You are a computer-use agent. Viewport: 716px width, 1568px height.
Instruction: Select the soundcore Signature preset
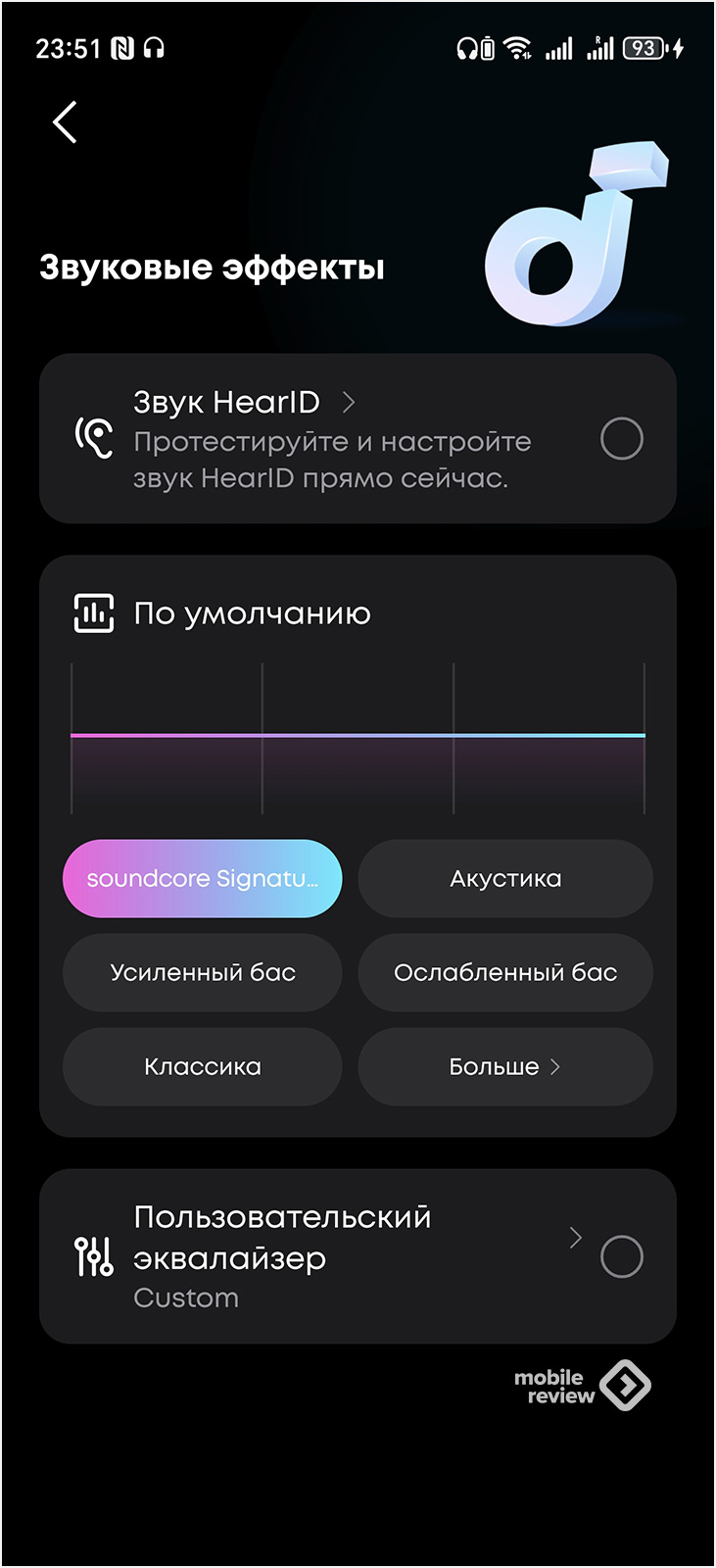[x=203, y=878]
